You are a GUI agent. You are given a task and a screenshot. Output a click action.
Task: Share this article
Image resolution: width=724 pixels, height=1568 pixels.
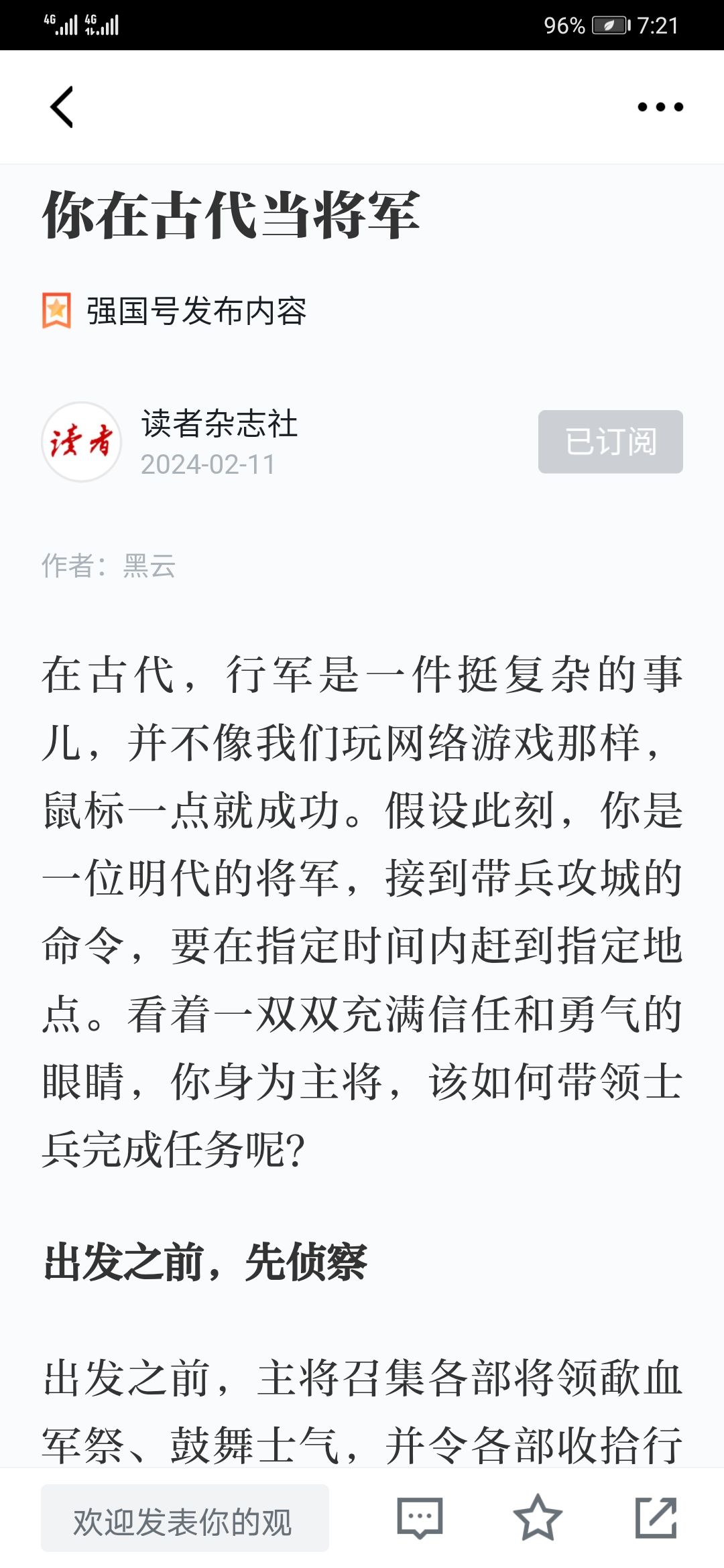[x=656, y=1518]
